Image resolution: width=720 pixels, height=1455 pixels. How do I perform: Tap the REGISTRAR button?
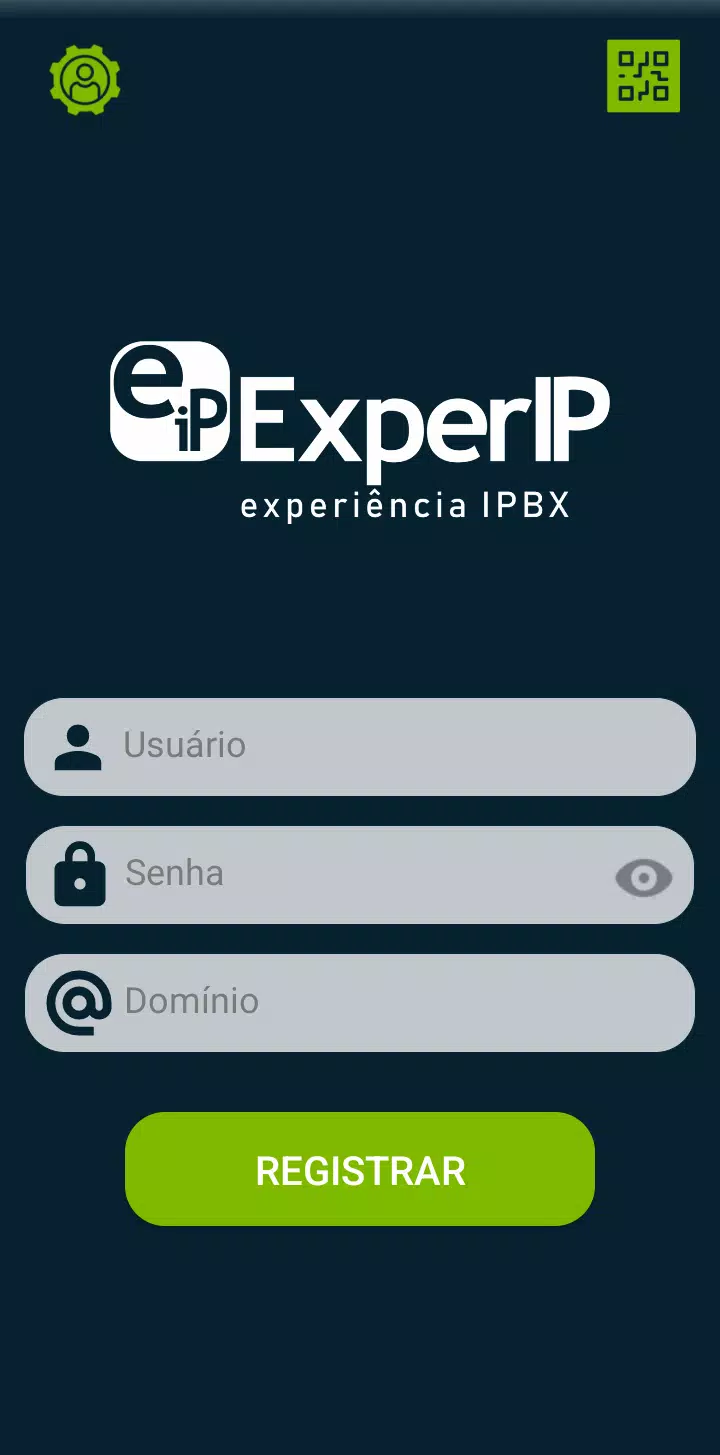(x=360, y=1169)
